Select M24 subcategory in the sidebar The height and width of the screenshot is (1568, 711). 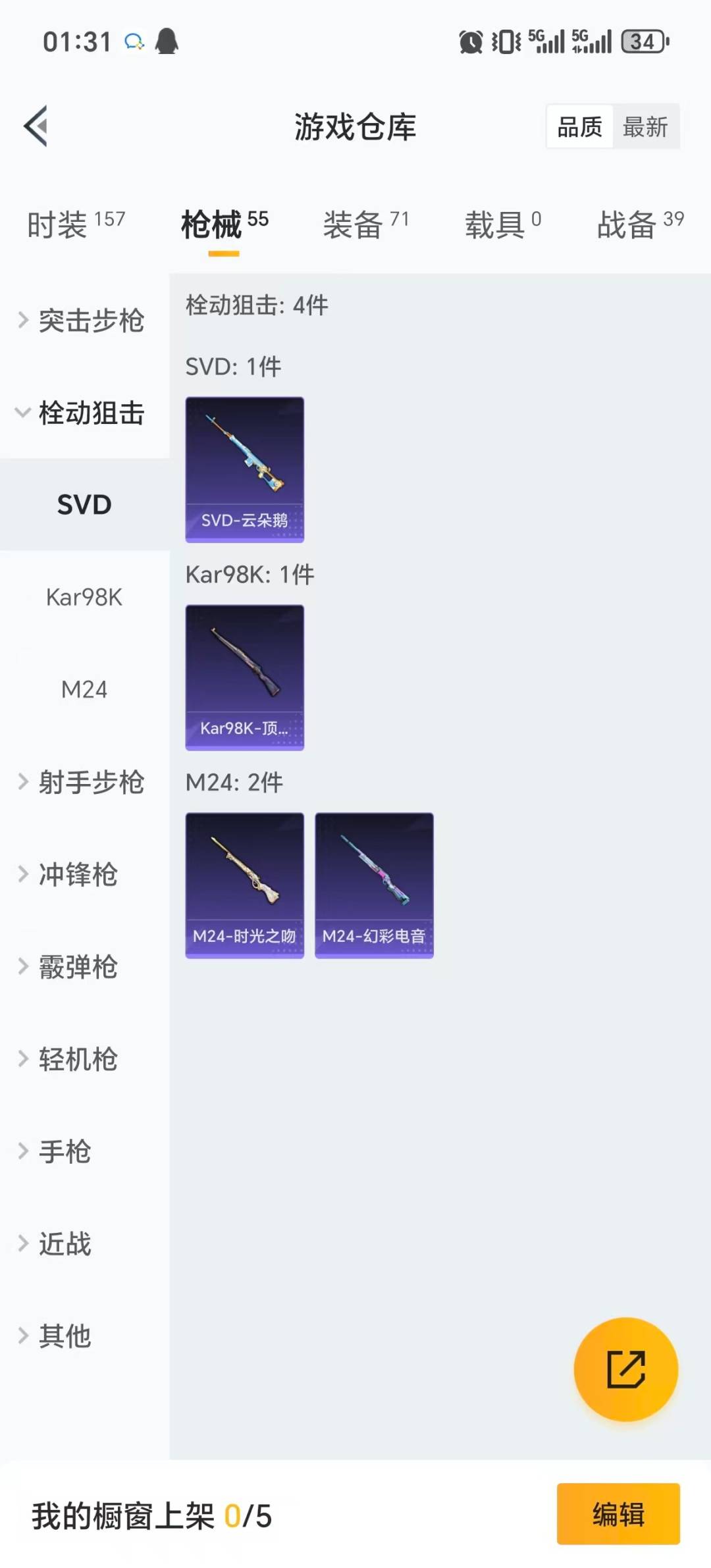point(84,690)
